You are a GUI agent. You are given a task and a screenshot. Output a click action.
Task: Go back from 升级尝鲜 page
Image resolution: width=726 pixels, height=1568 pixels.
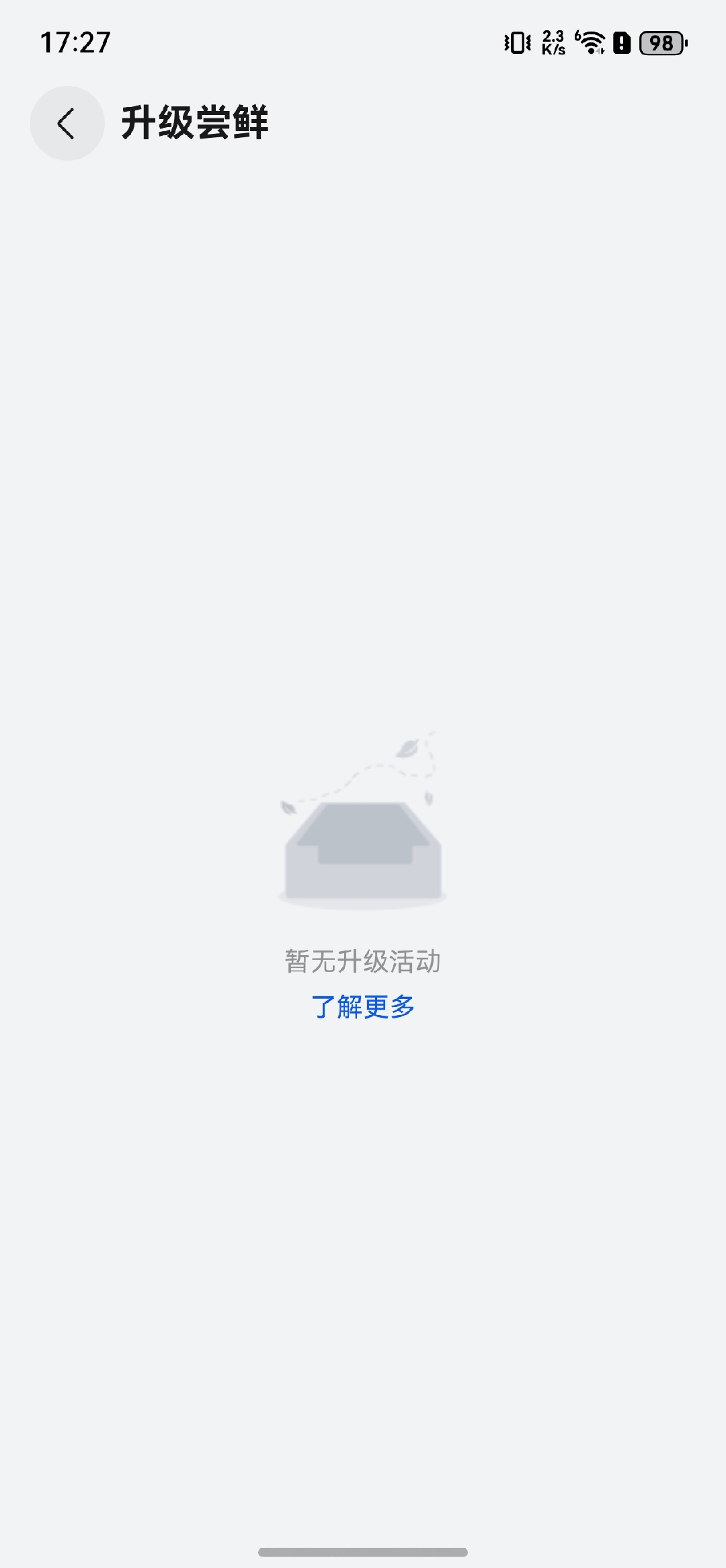67,124
